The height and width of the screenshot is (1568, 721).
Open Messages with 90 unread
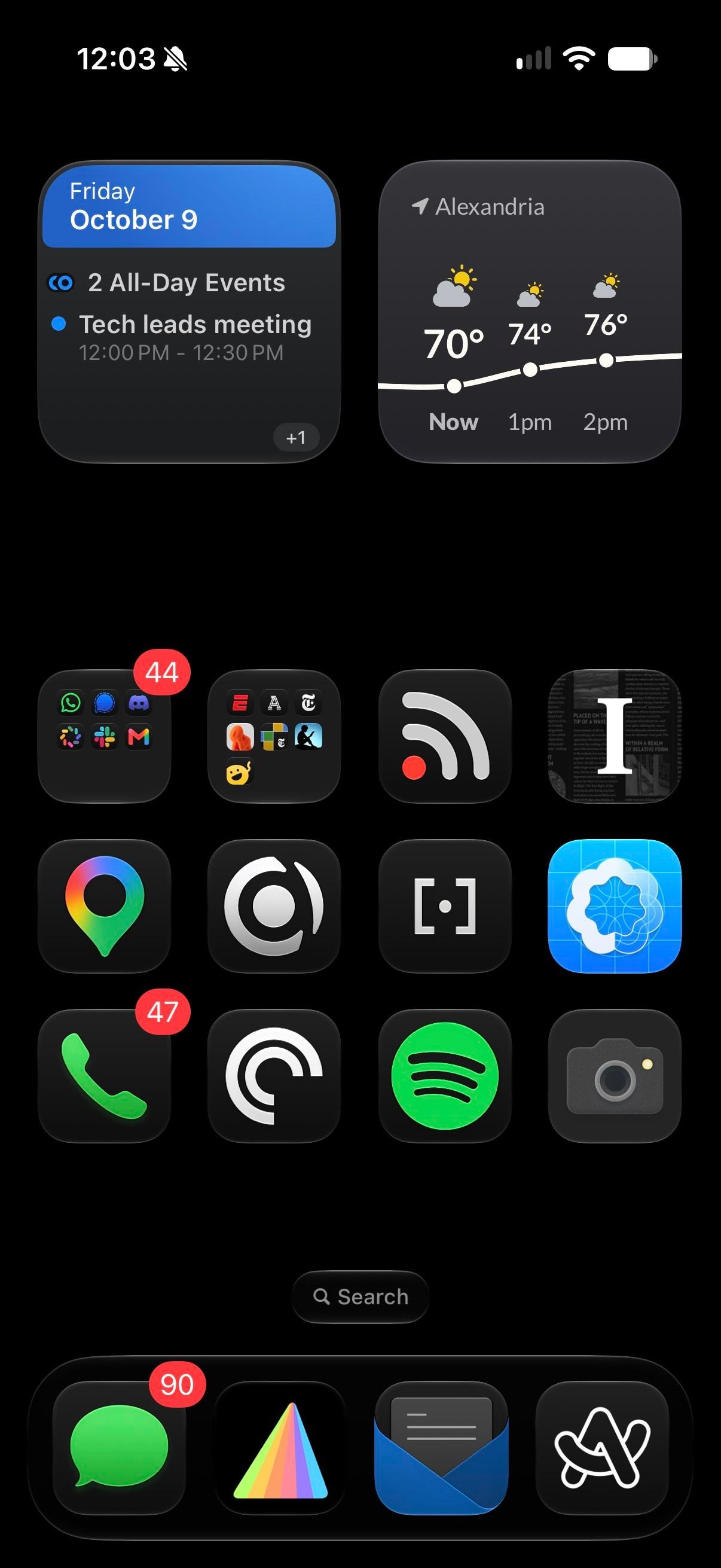click(x=119, y=1447)
